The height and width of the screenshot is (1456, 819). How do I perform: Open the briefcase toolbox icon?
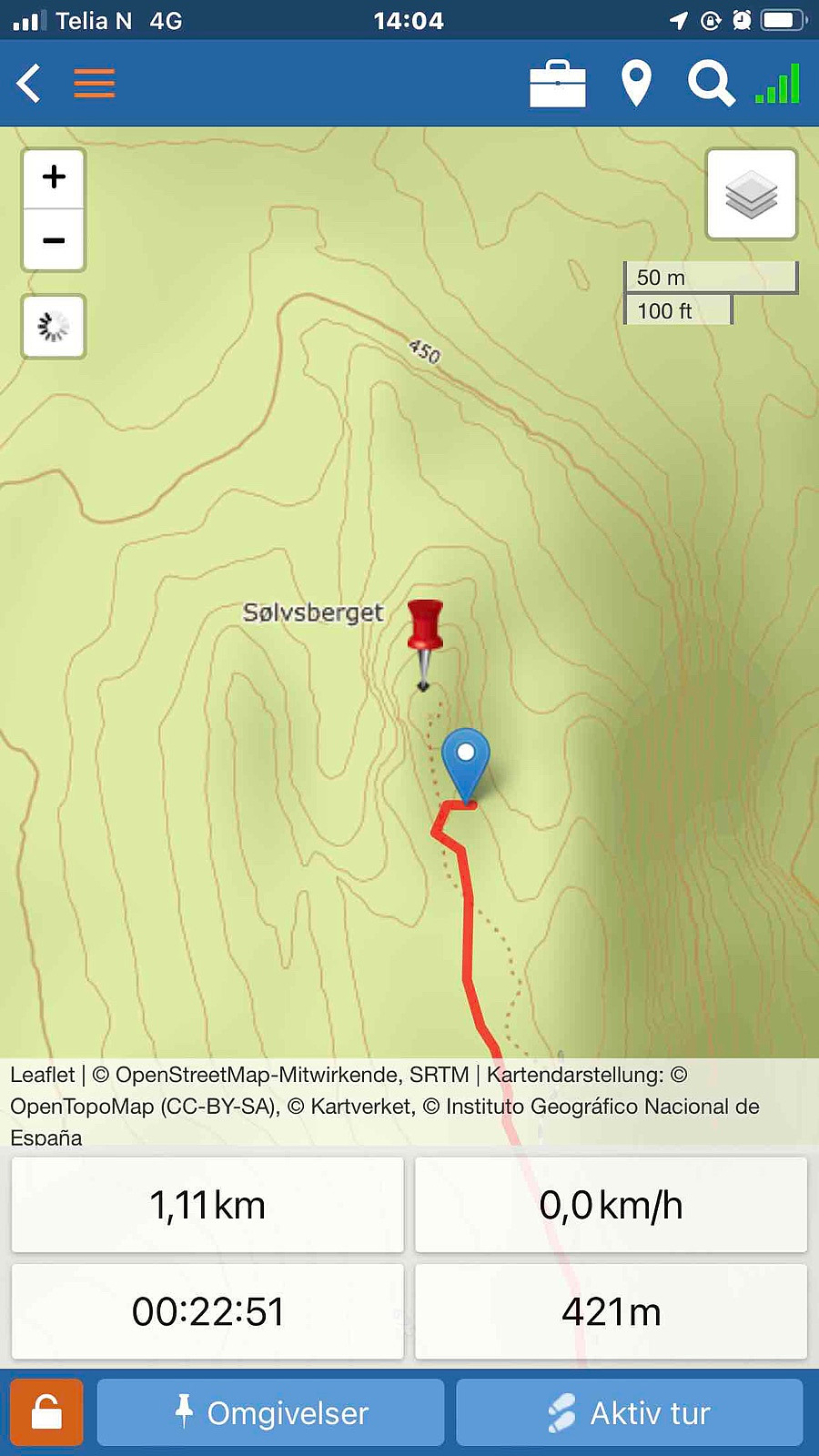point(558,84)
